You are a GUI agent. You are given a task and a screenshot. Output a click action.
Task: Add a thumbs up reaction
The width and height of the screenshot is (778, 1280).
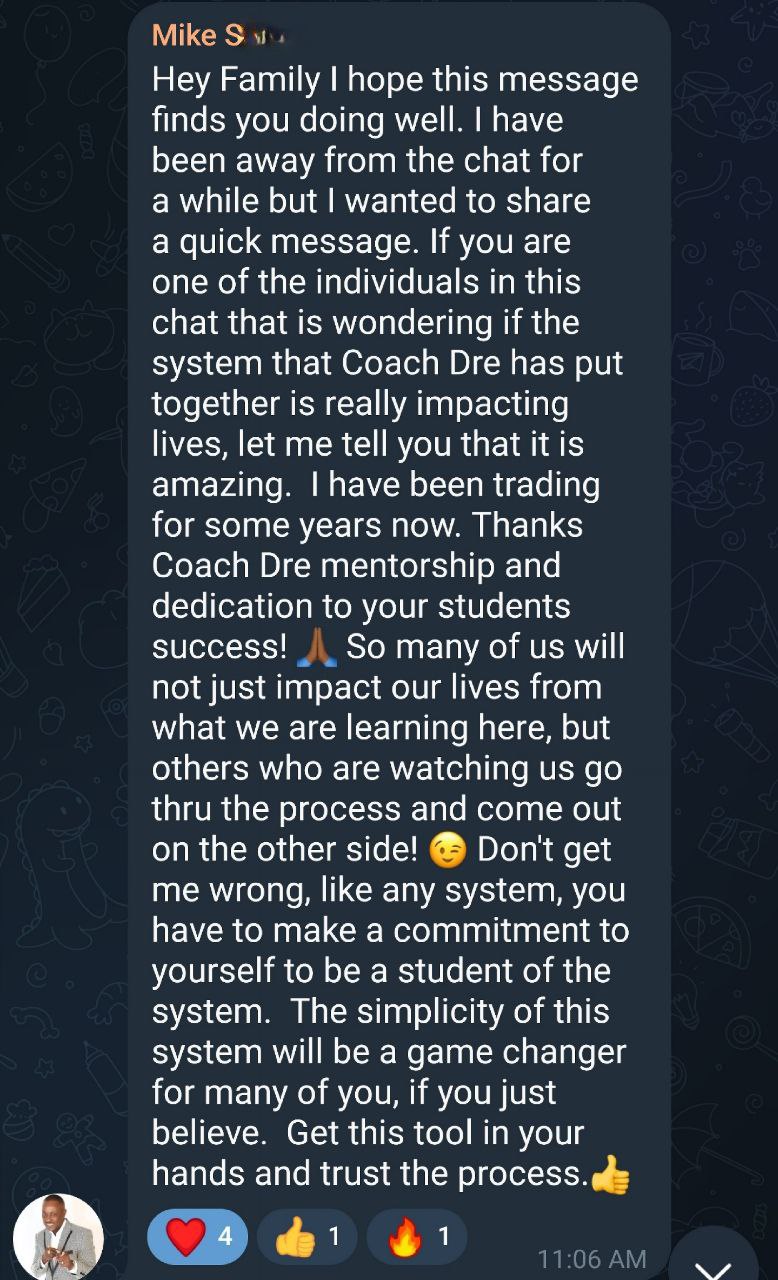(x=305, y=1238)
